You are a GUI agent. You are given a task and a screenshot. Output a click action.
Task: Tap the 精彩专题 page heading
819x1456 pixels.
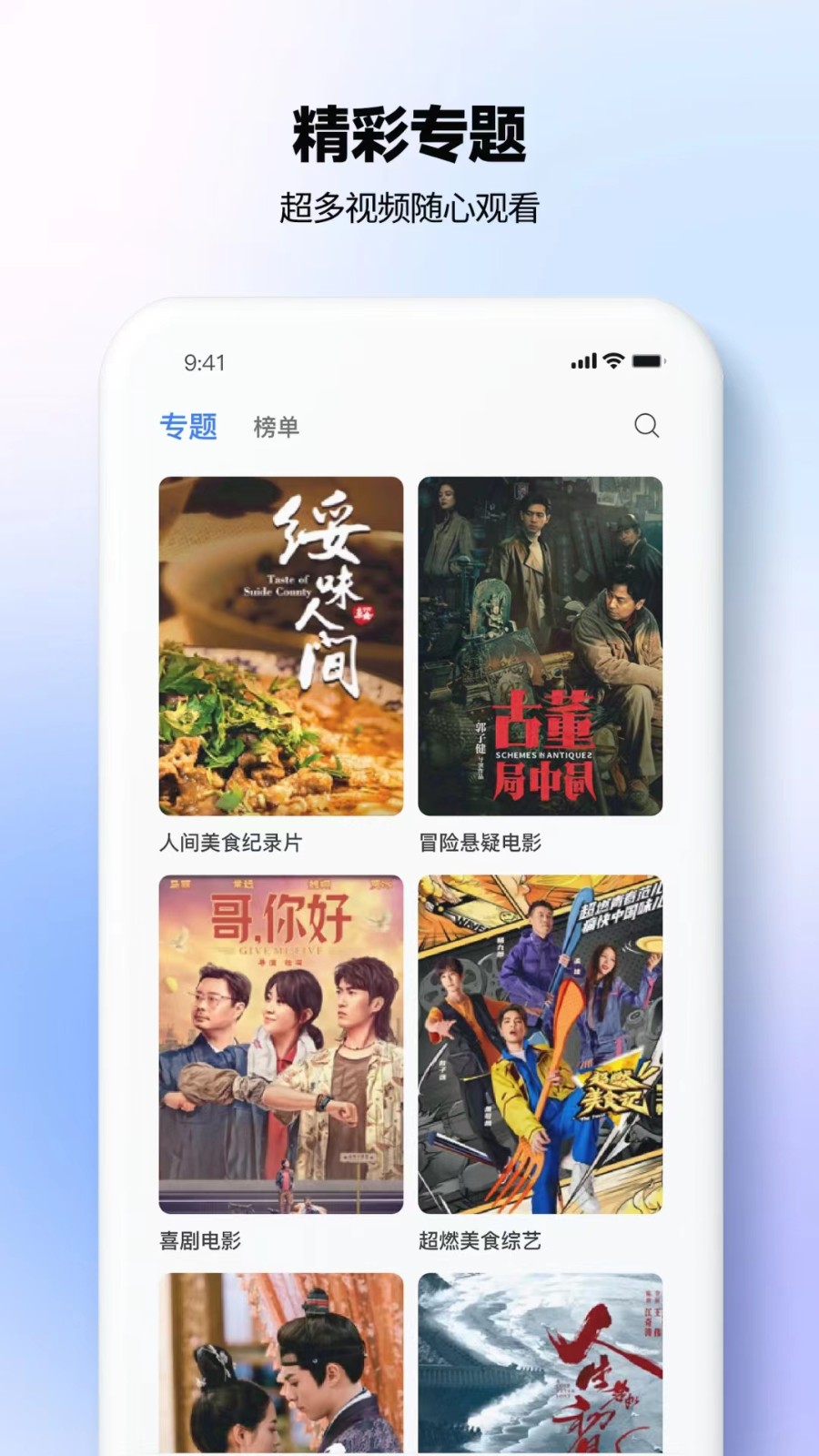tap(409, 133)
